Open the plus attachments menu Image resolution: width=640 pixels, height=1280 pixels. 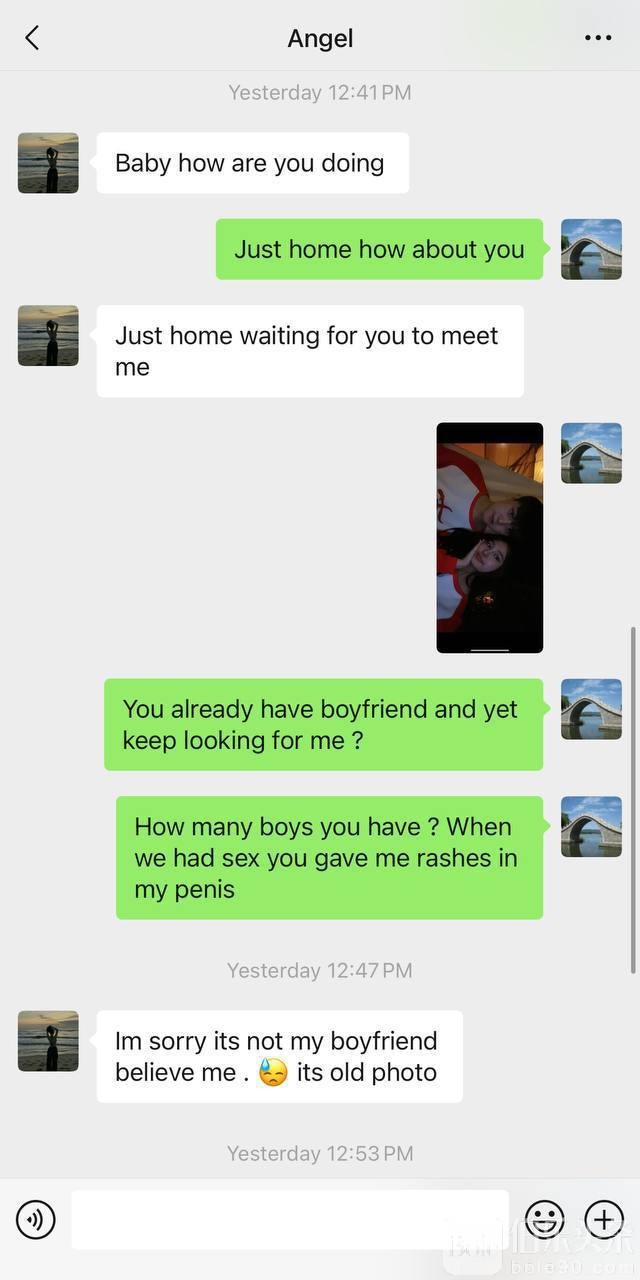[604, 1219]
